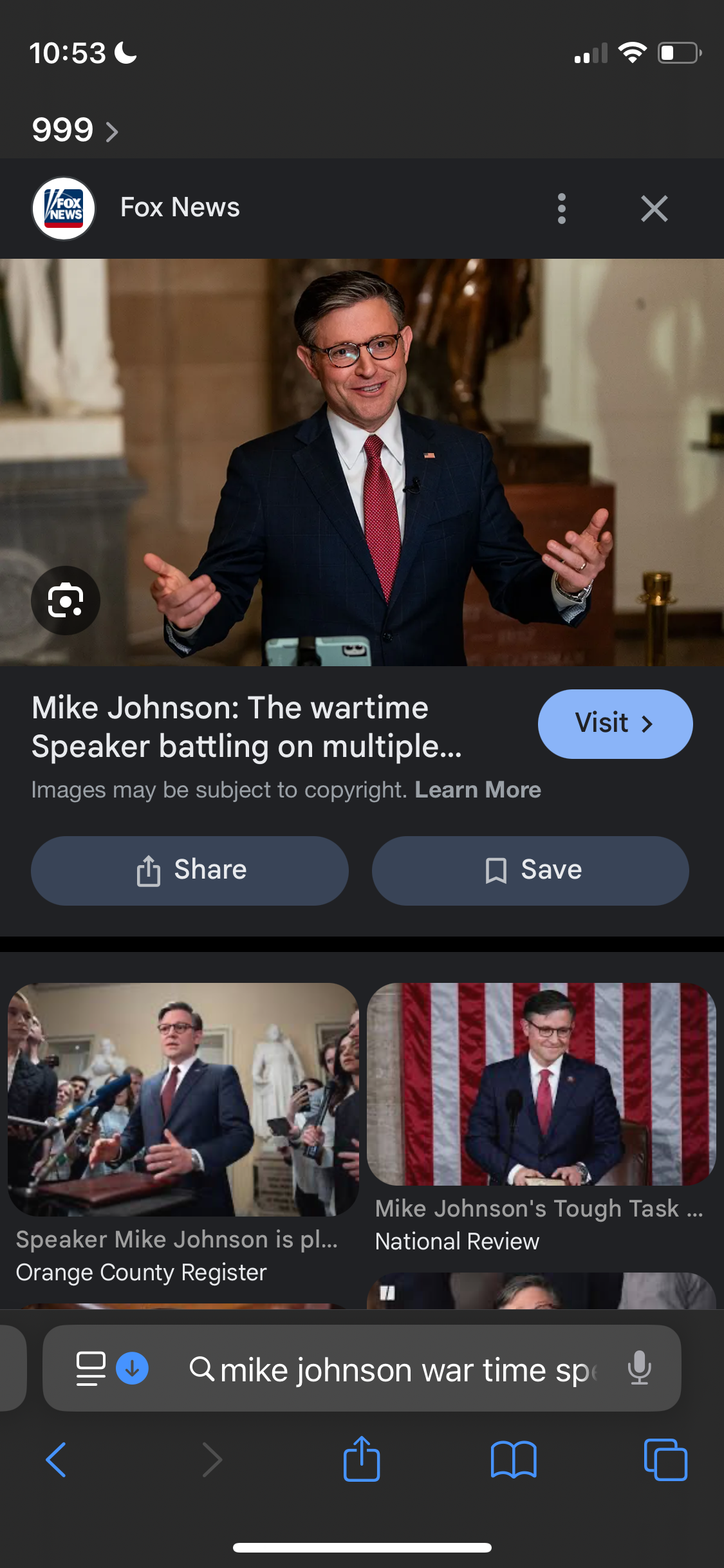Open the Learn More copyright link
Viewport: 724px width, 1568px height.
478,790
